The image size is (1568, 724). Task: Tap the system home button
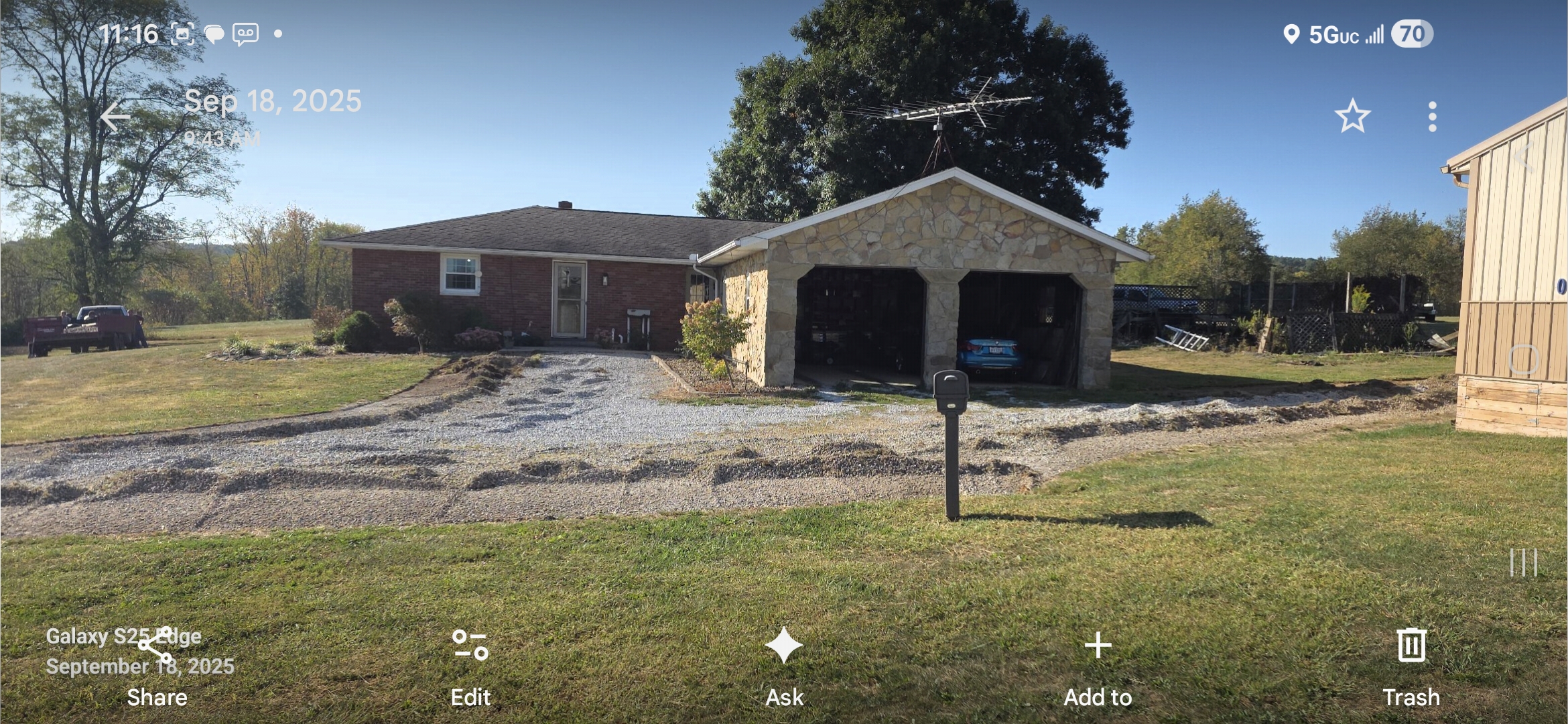coord(1523,360)
